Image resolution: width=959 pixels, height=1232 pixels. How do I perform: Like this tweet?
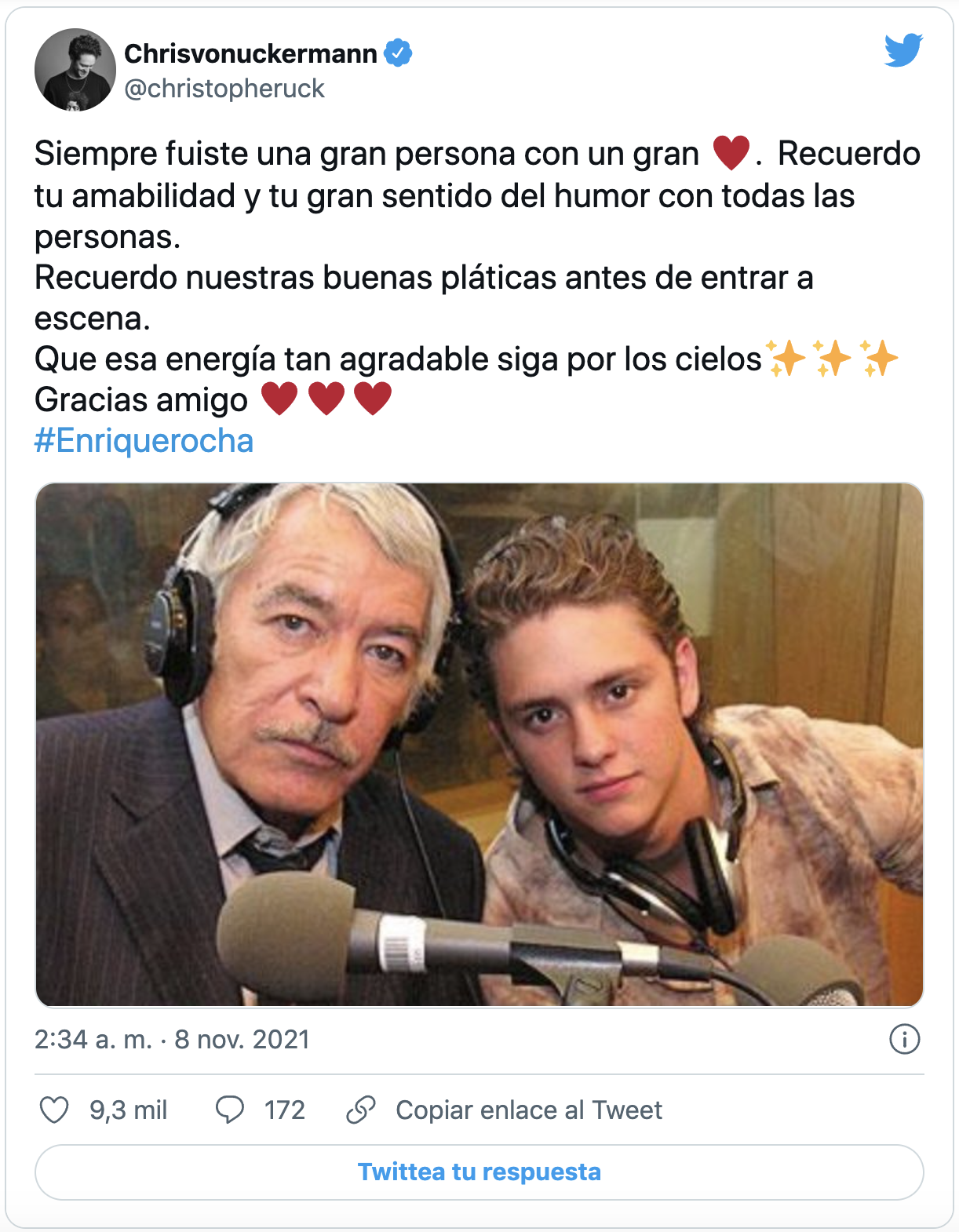(55, 1110)
